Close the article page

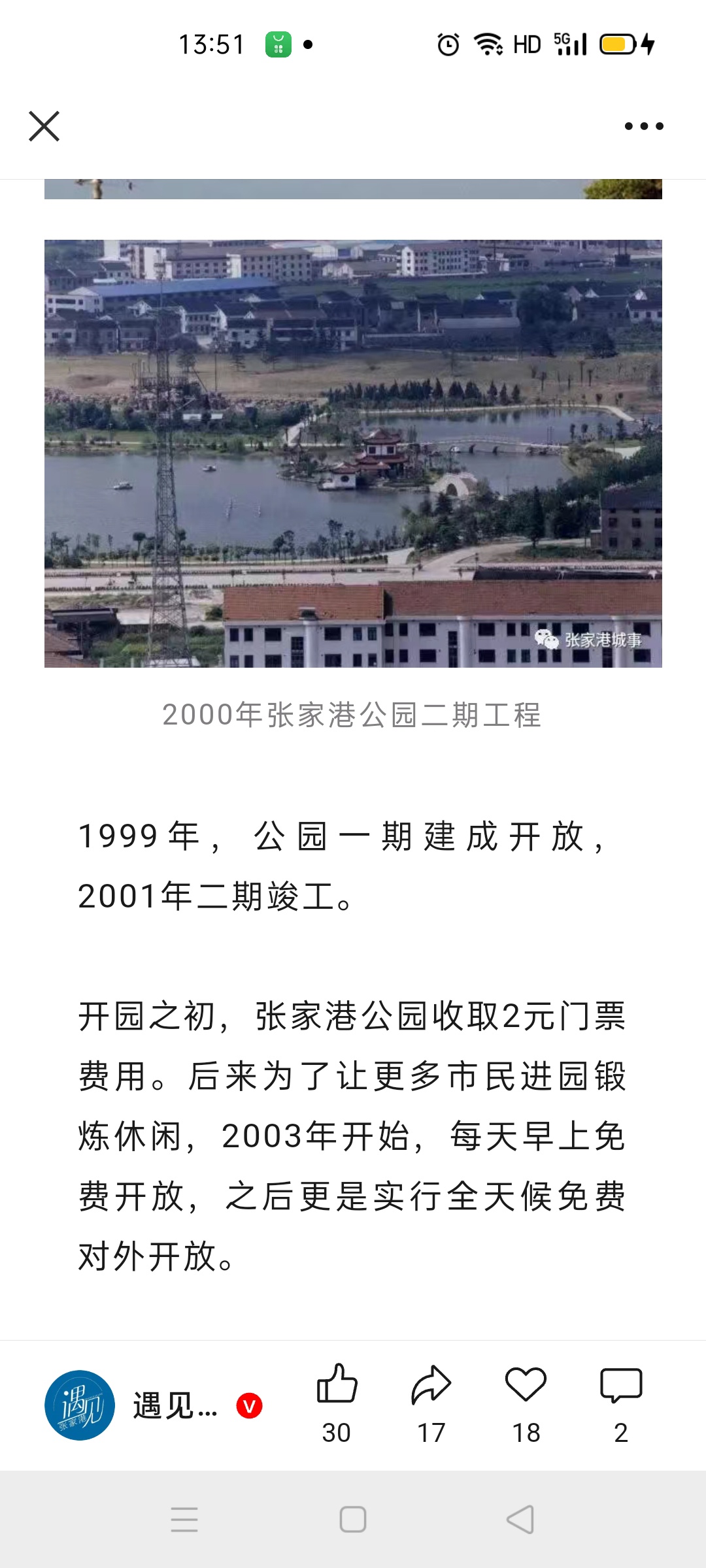click(44, 126)
